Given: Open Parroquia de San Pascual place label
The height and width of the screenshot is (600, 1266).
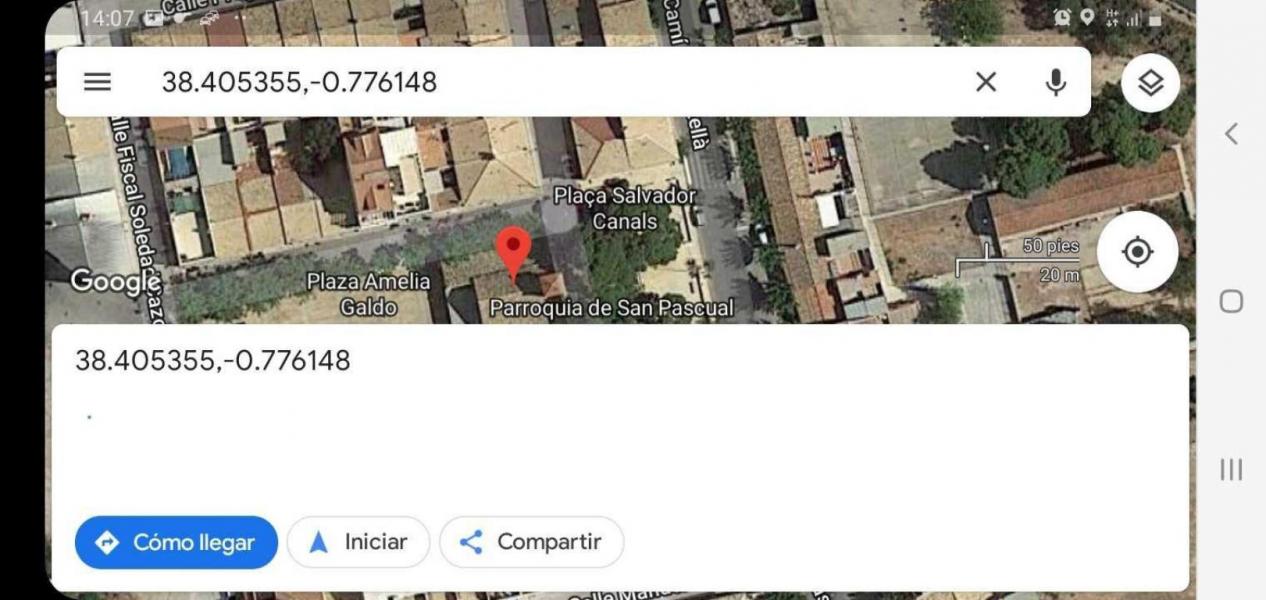Looking at the screenshot, I should click(x=611, y=308).
